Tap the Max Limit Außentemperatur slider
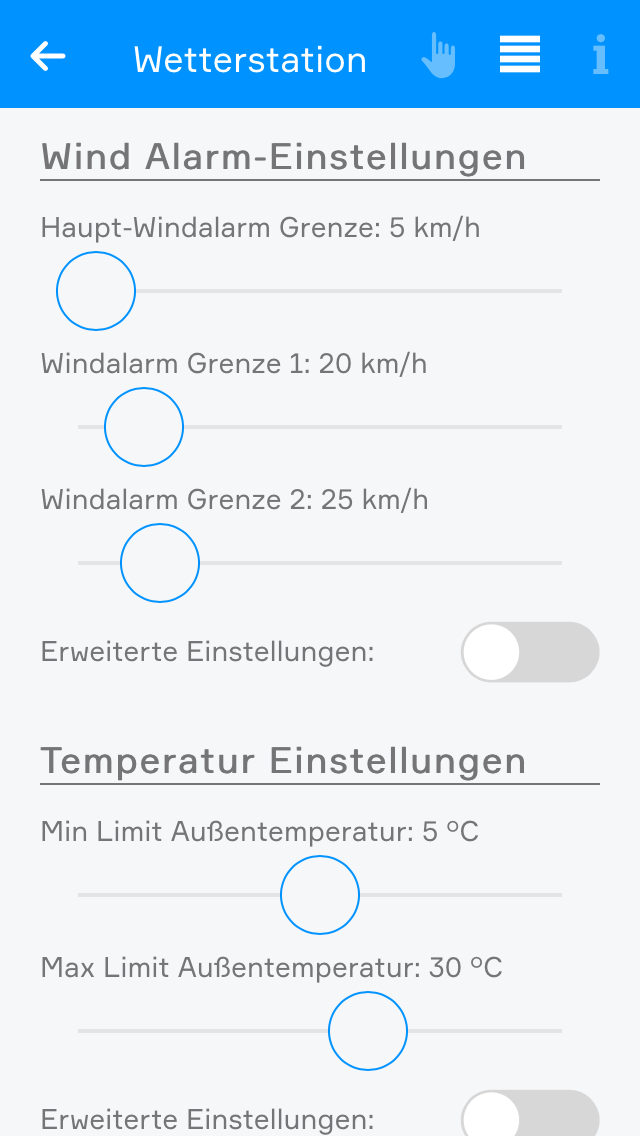Viewport: 640px width, 1136px height. (x=368, y=1031)
